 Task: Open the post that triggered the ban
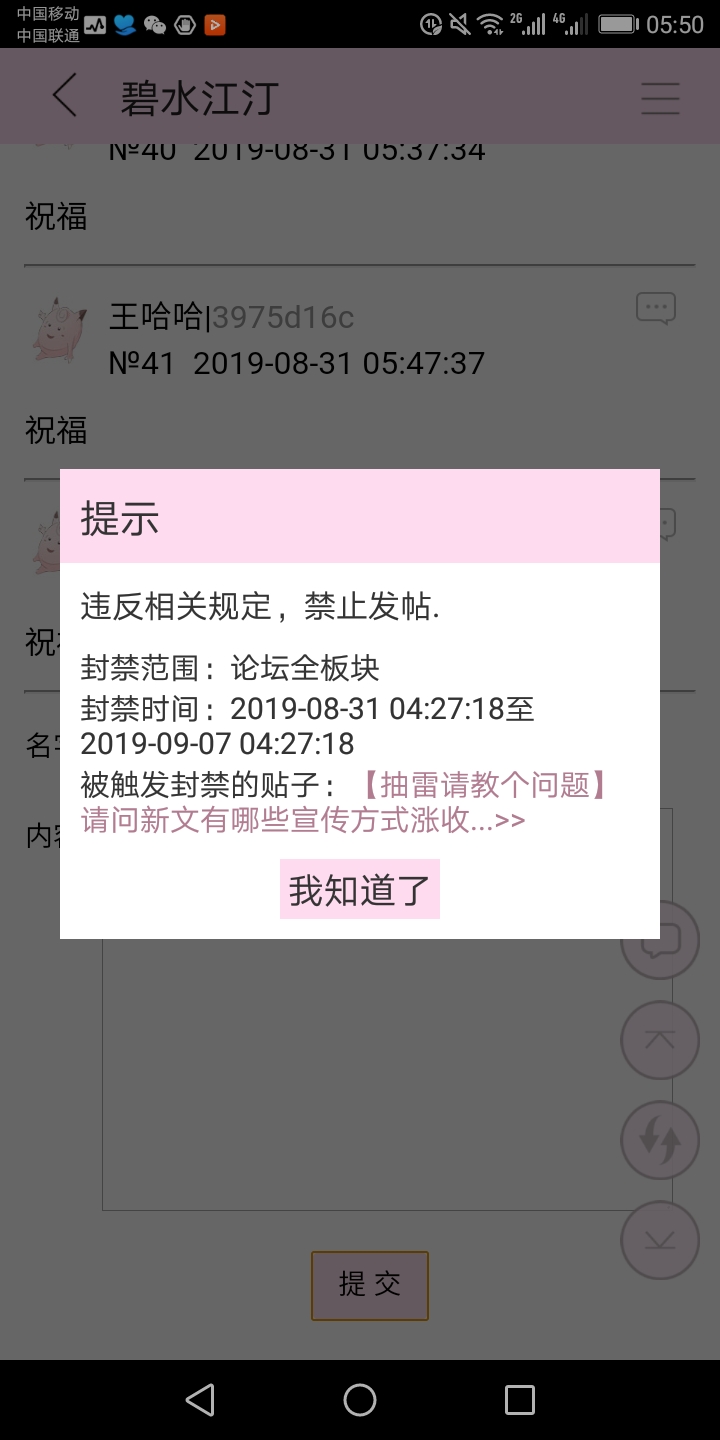345,804
